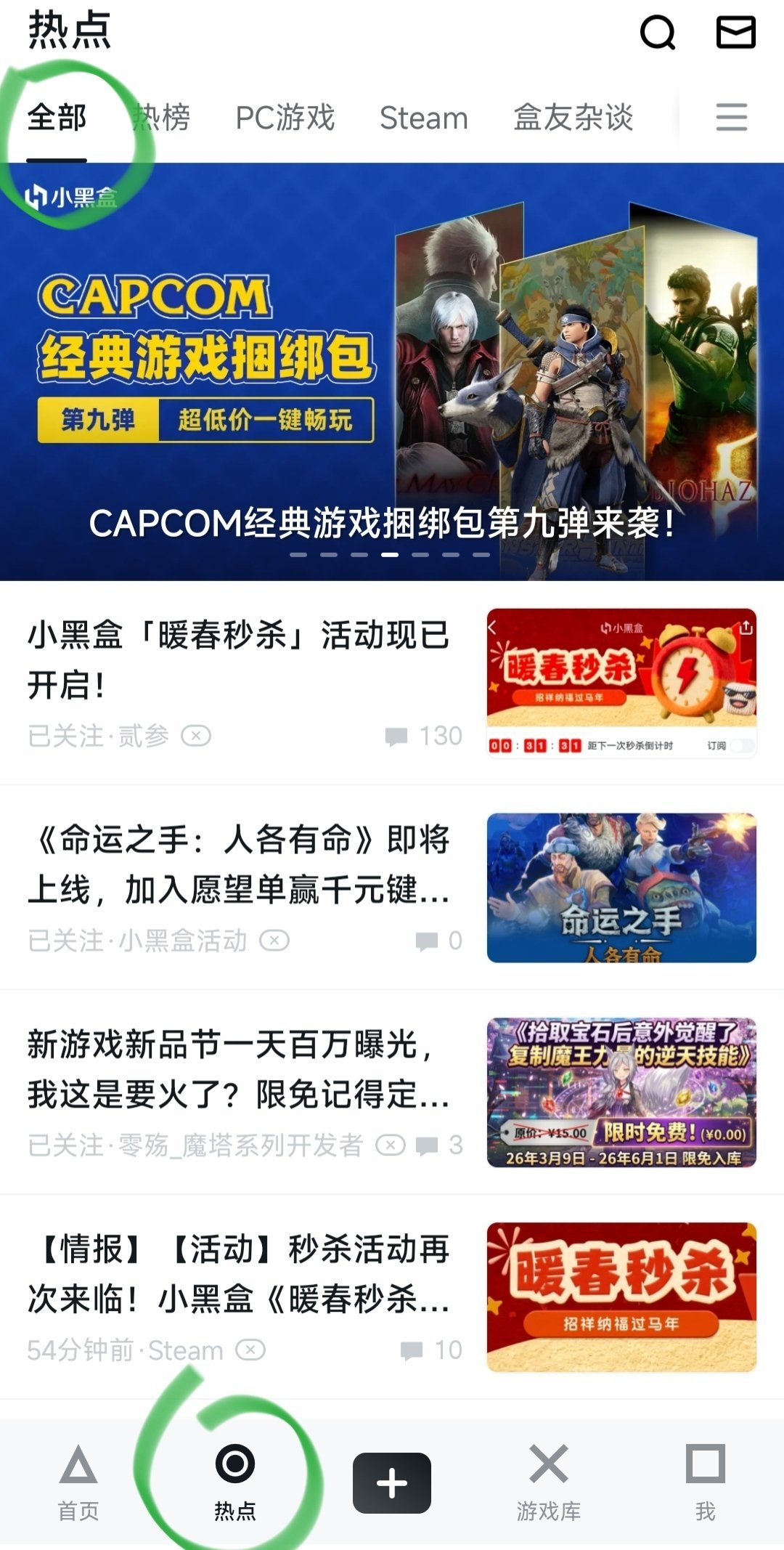Viewport: 784px width, 1550px height.
Task: Open the 小黑盒「暖春秒杀」活动现已开启 post
Action: point(240,660)
